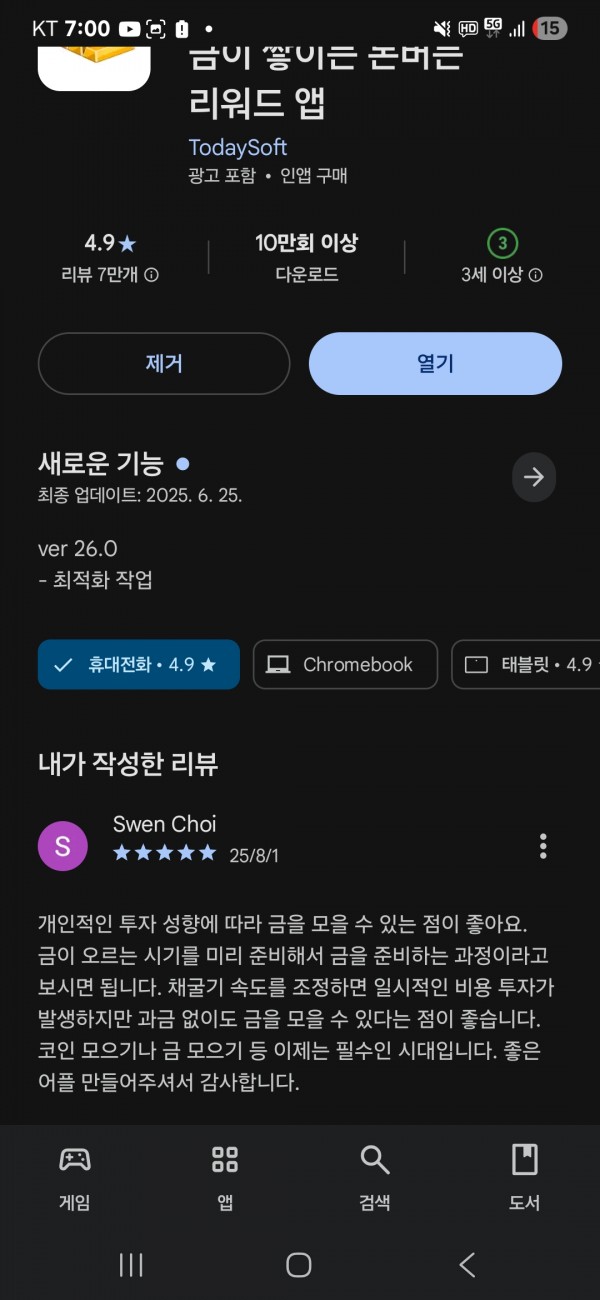This screenshot has width=600, height=1300.
Task: Open the TodaySoft developer page
Action: [x=238, y=147]
